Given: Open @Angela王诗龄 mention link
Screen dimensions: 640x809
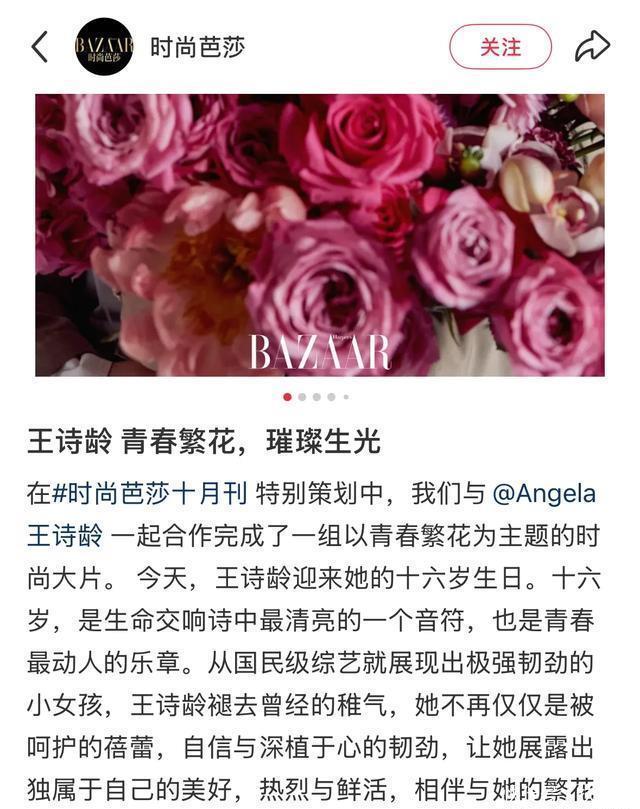Looking at the screenshot, I should [x=545, y=494].
